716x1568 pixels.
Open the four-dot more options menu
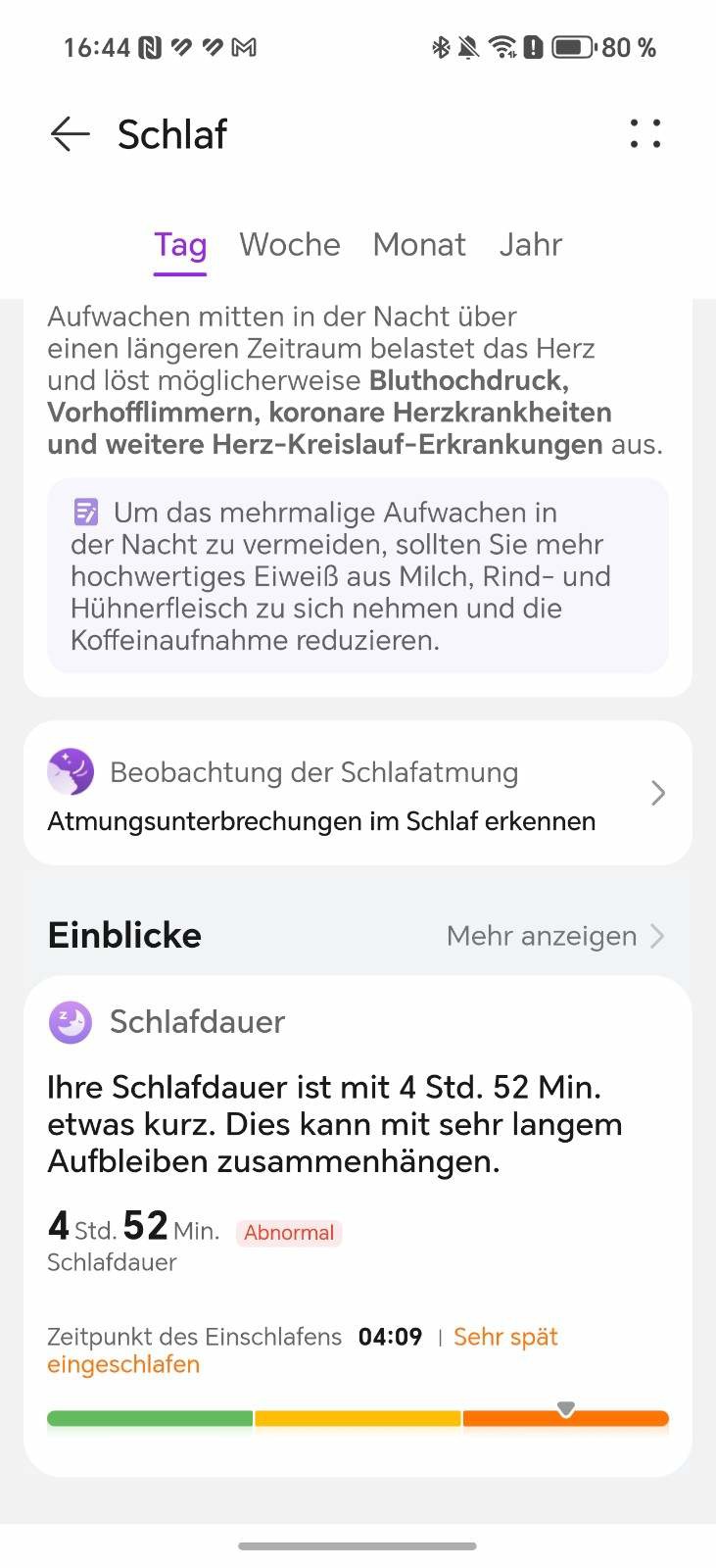[644, 134]
